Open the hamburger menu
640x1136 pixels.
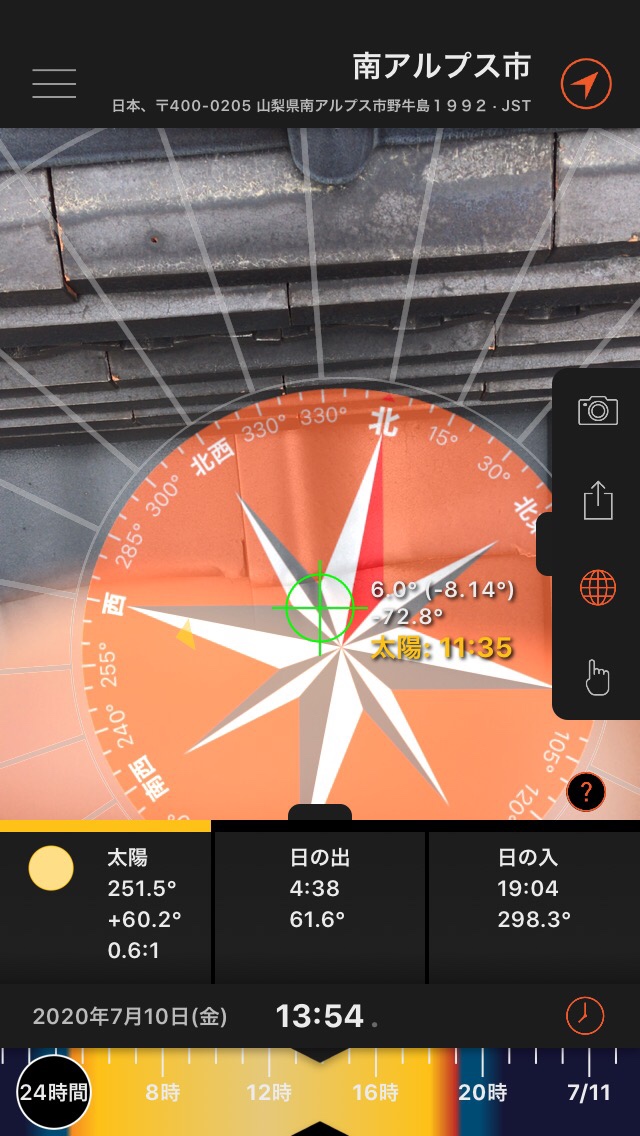54,83
